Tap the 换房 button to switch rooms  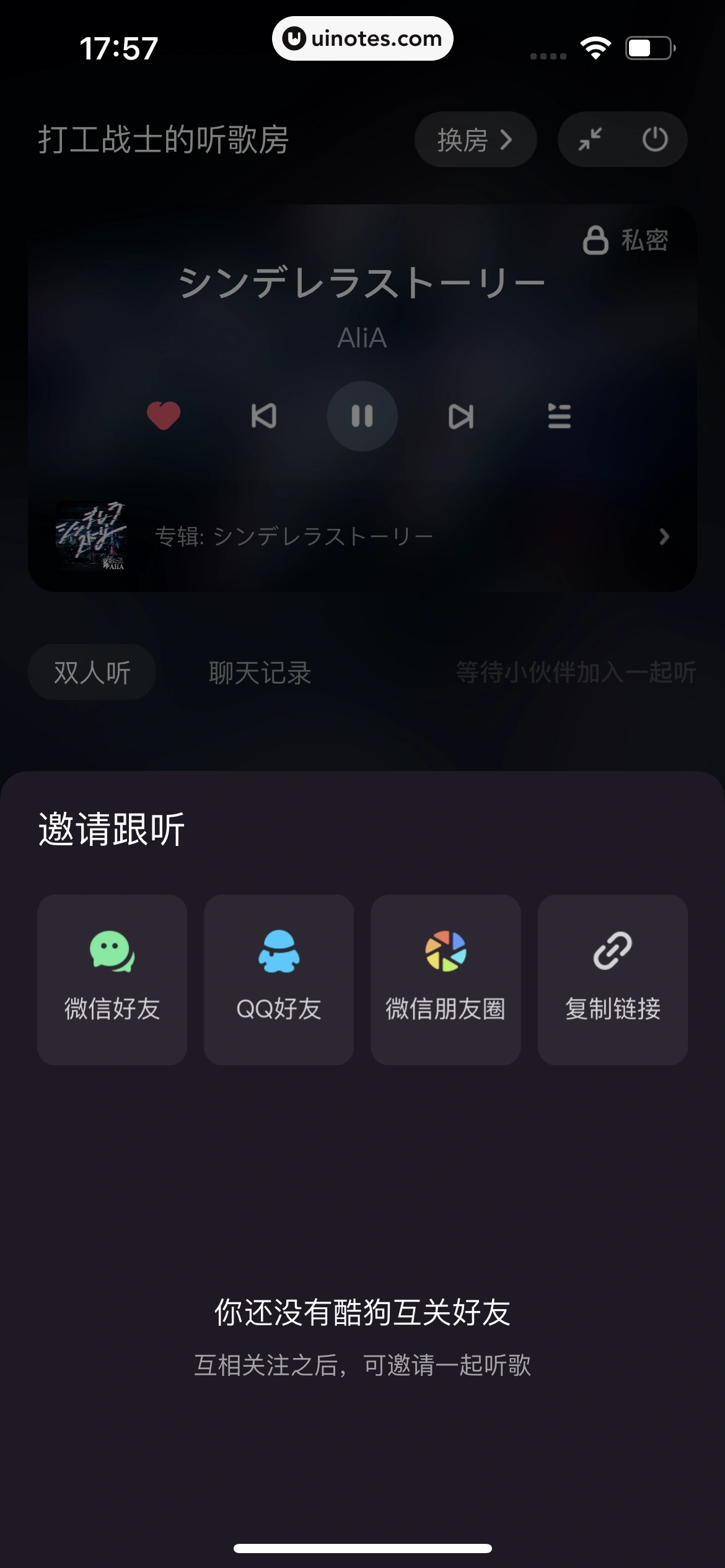point(475,139)
